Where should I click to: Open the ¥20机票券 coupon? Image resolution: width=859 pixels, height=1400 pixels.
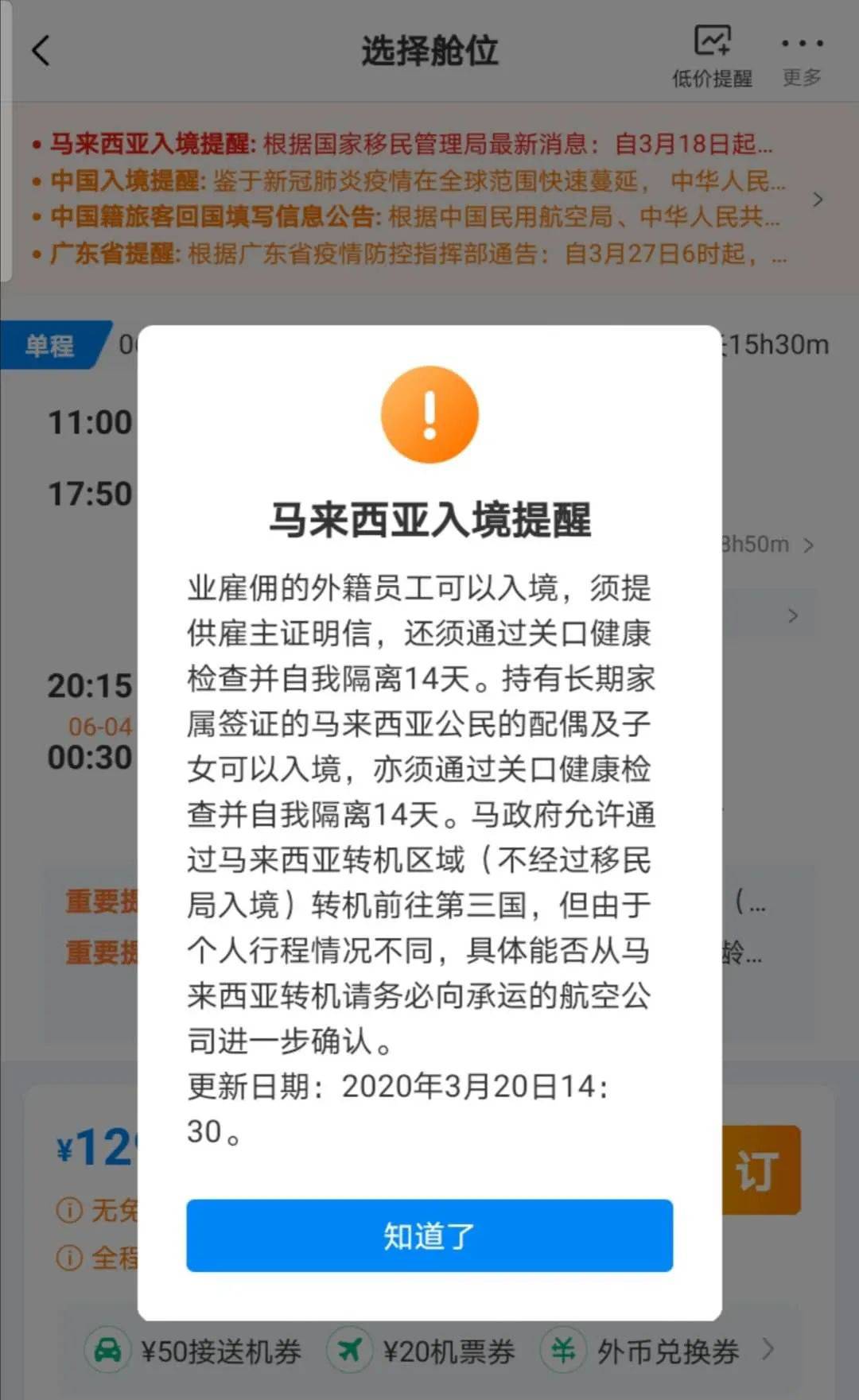(422, 1350)
